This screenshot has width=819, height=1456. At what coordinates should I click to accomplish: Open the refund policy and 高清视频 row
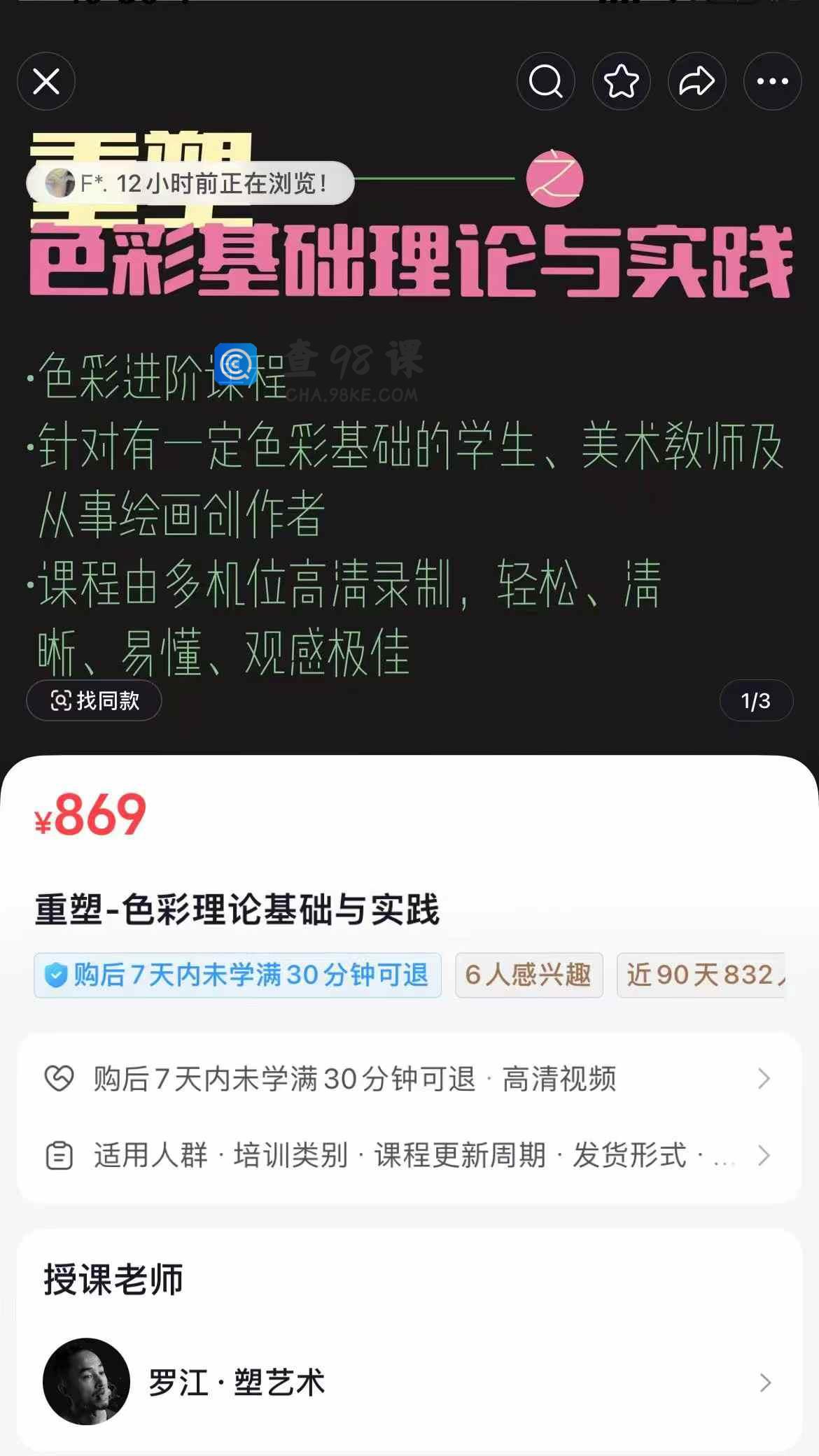point(409,1078)
